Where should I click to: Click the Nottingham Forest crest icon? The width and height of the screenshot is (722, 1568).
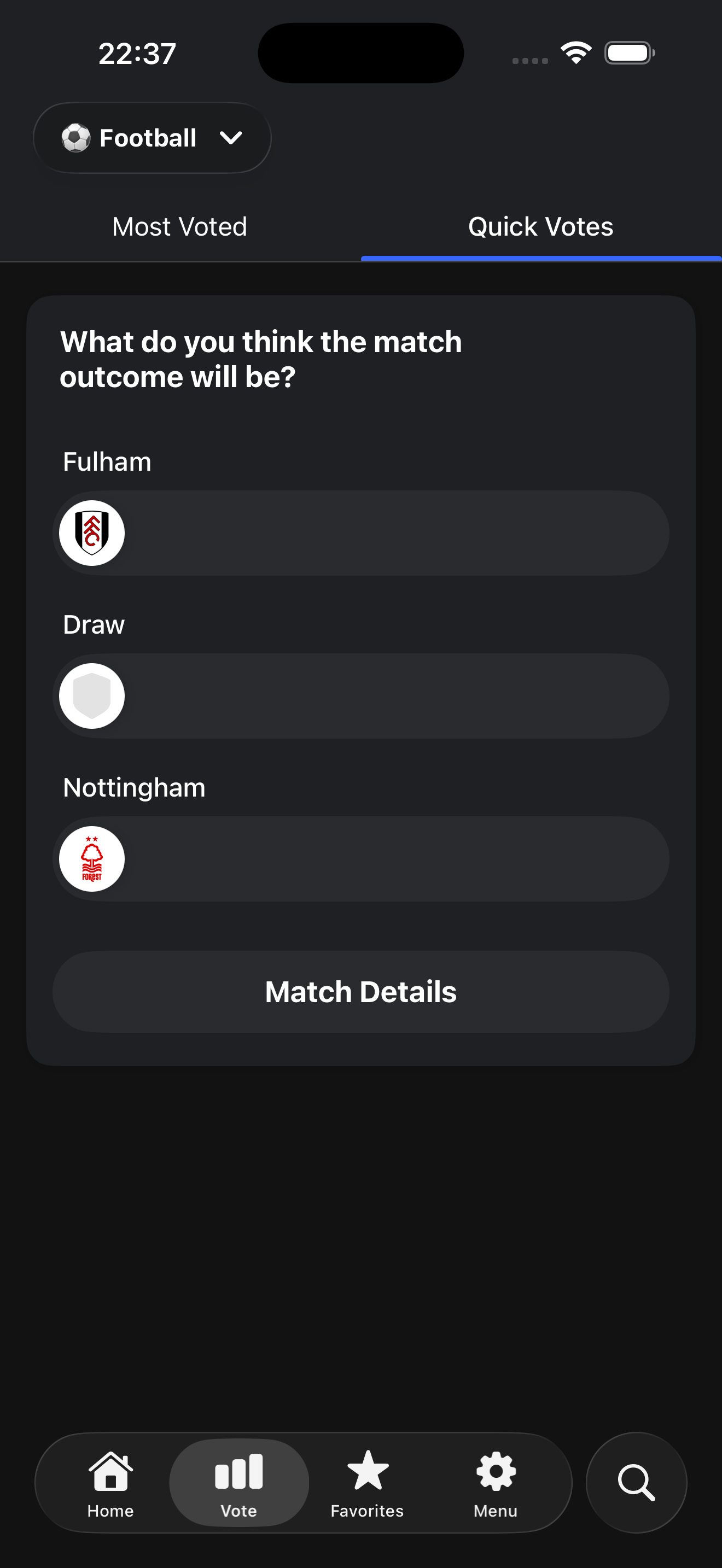(91, 859)
